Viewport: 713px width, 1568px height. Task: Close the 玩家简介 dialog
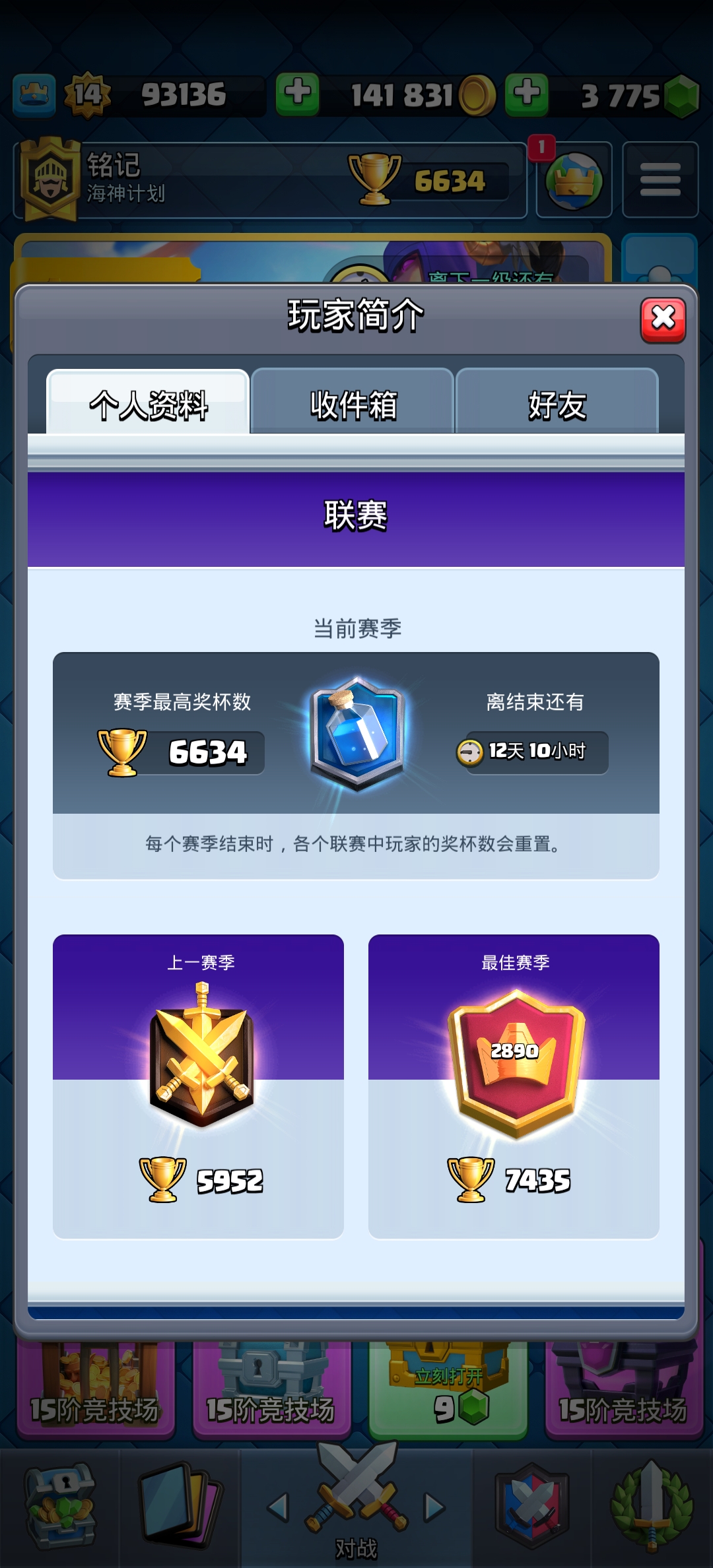point(663,320)
